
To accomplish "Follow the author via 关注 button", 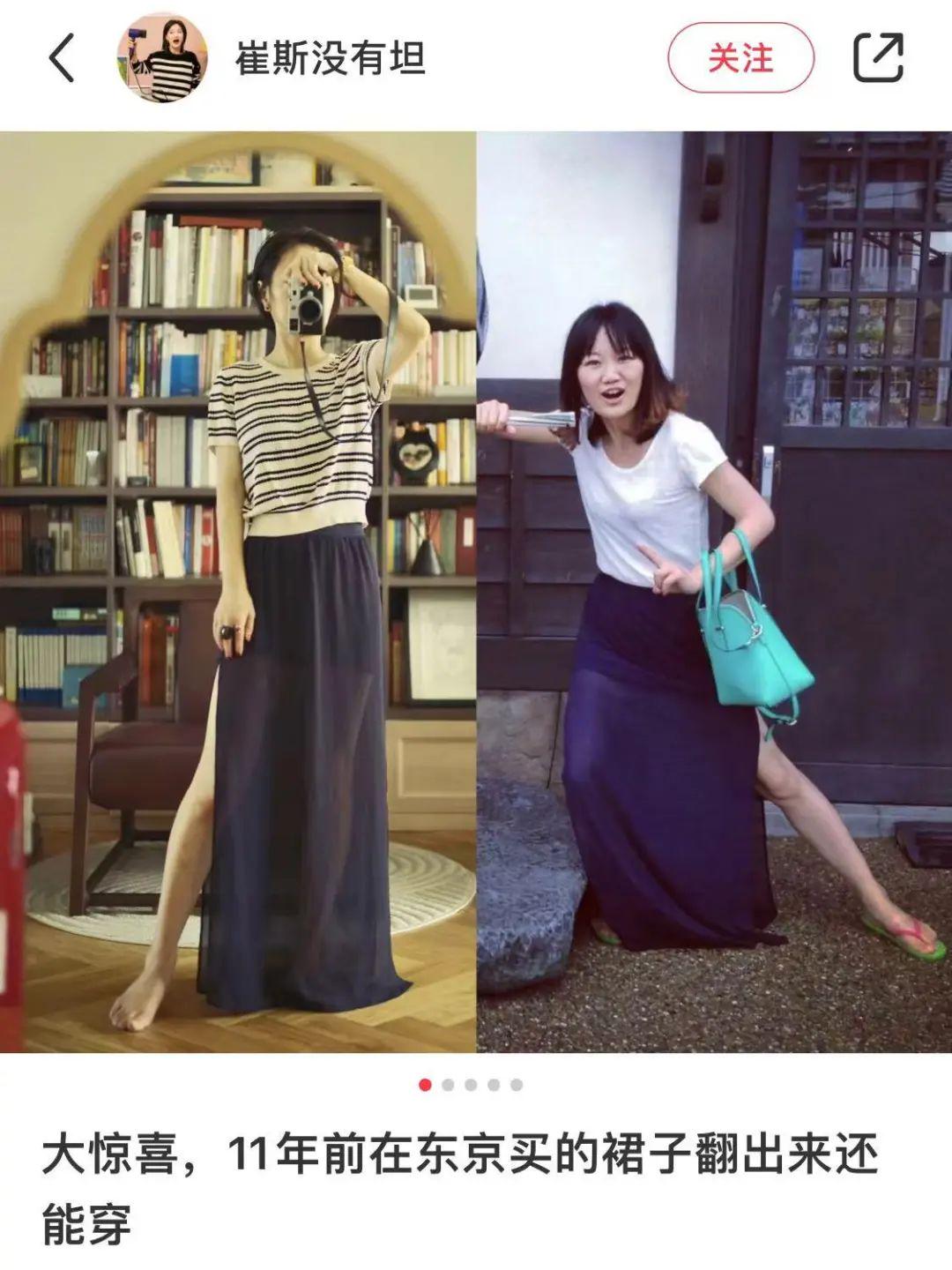I will coord(740,58).
